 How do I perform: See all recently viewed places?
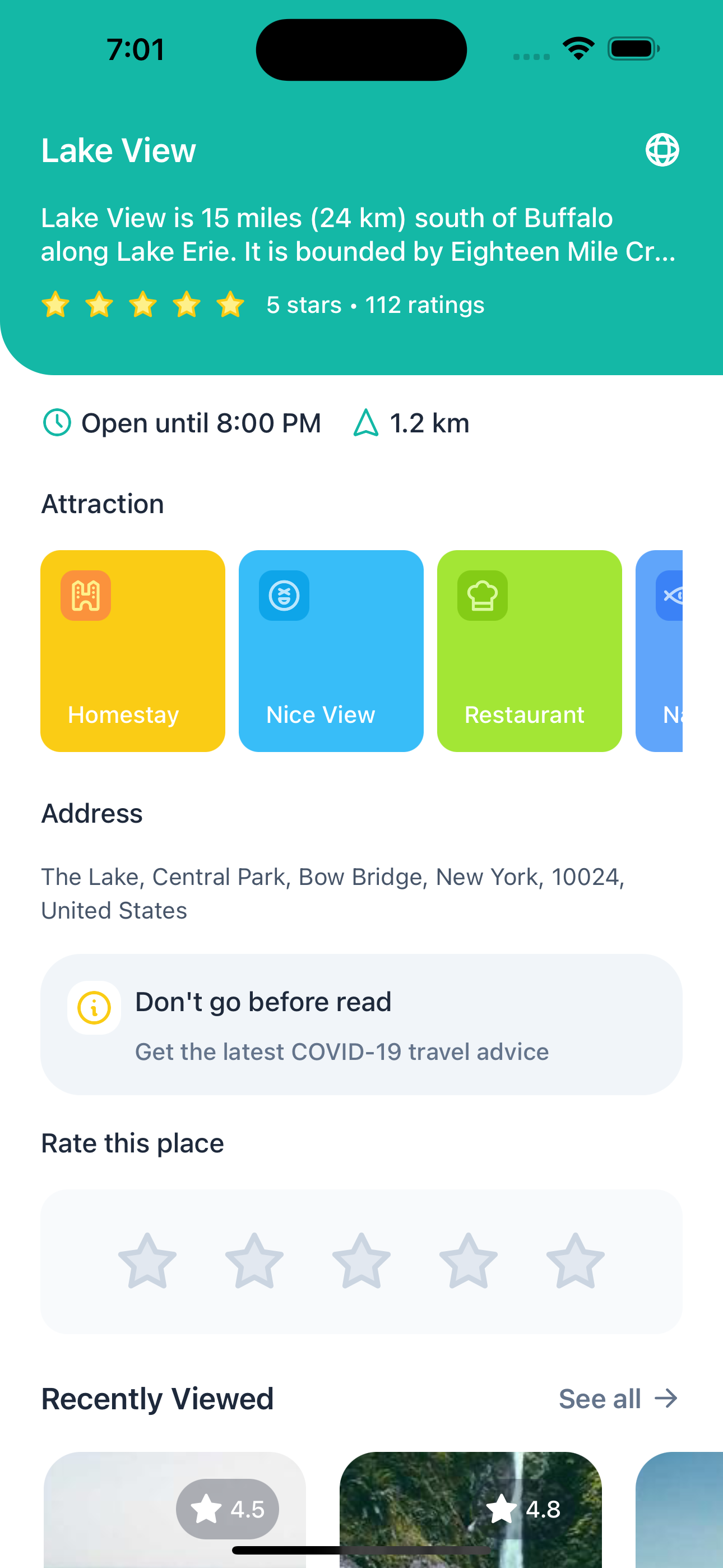click(x=617, y=1399)
